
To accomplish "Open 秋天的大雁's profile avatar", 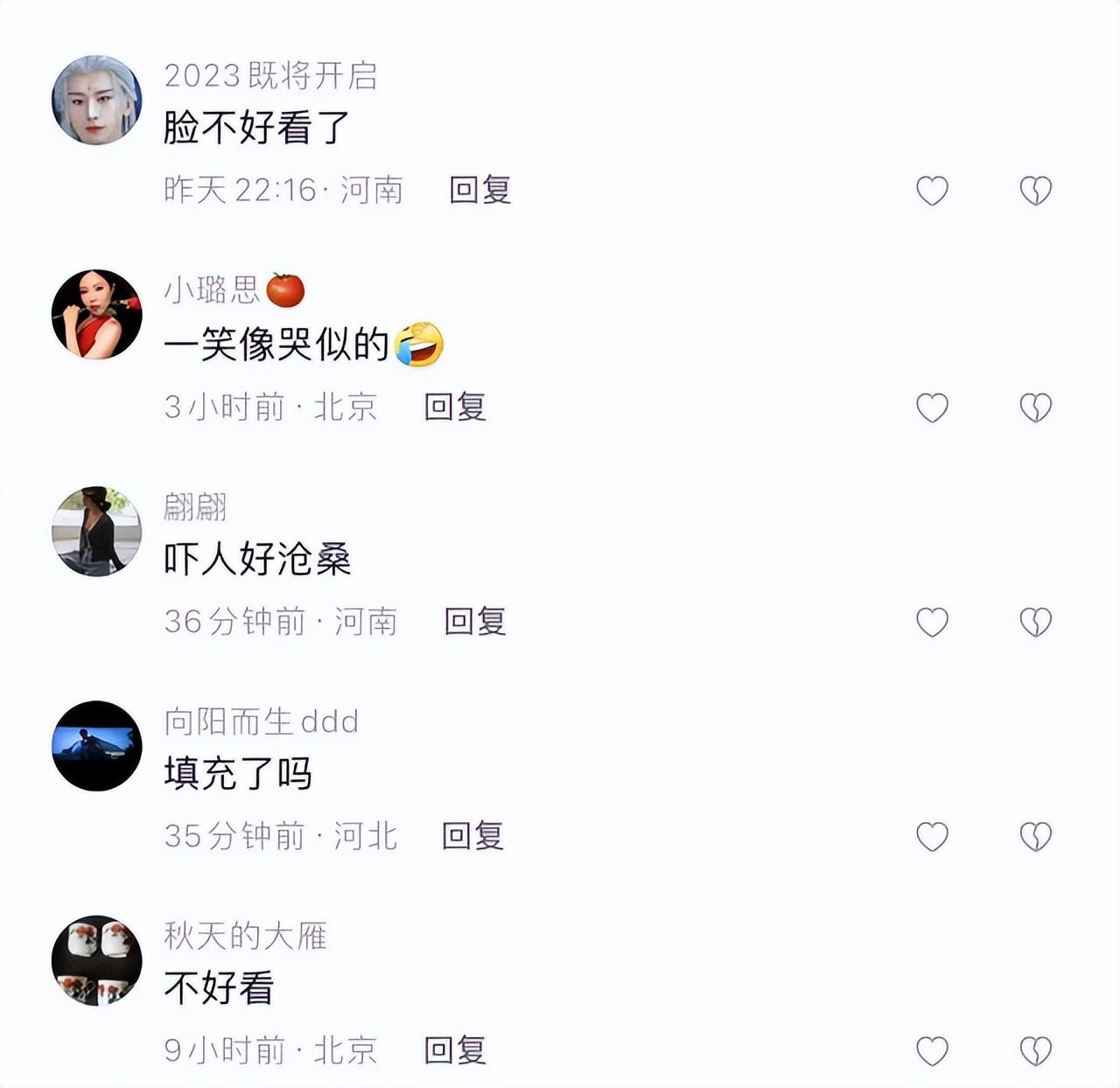I will click(96, 960).
